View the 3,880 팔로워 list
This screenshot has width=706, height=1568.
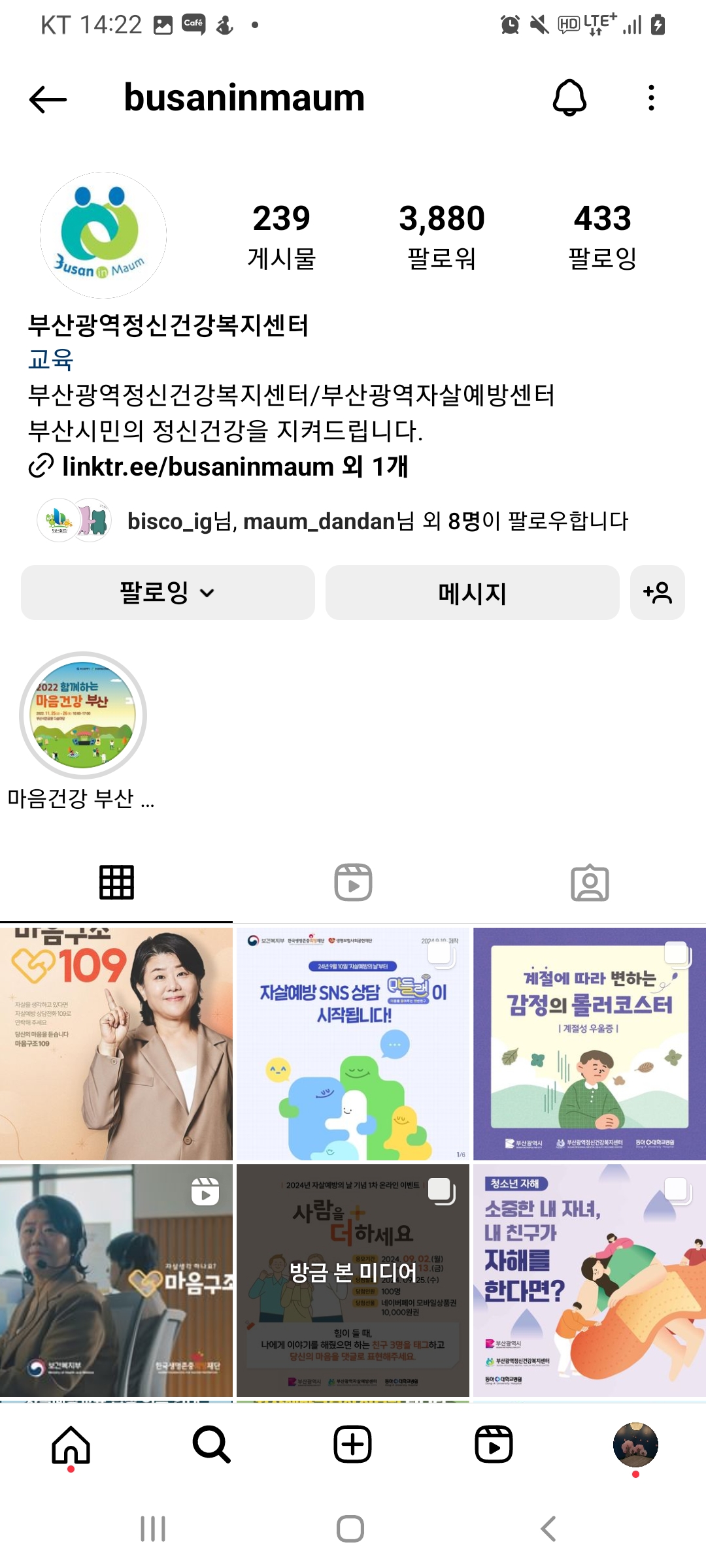coord(442,235)
